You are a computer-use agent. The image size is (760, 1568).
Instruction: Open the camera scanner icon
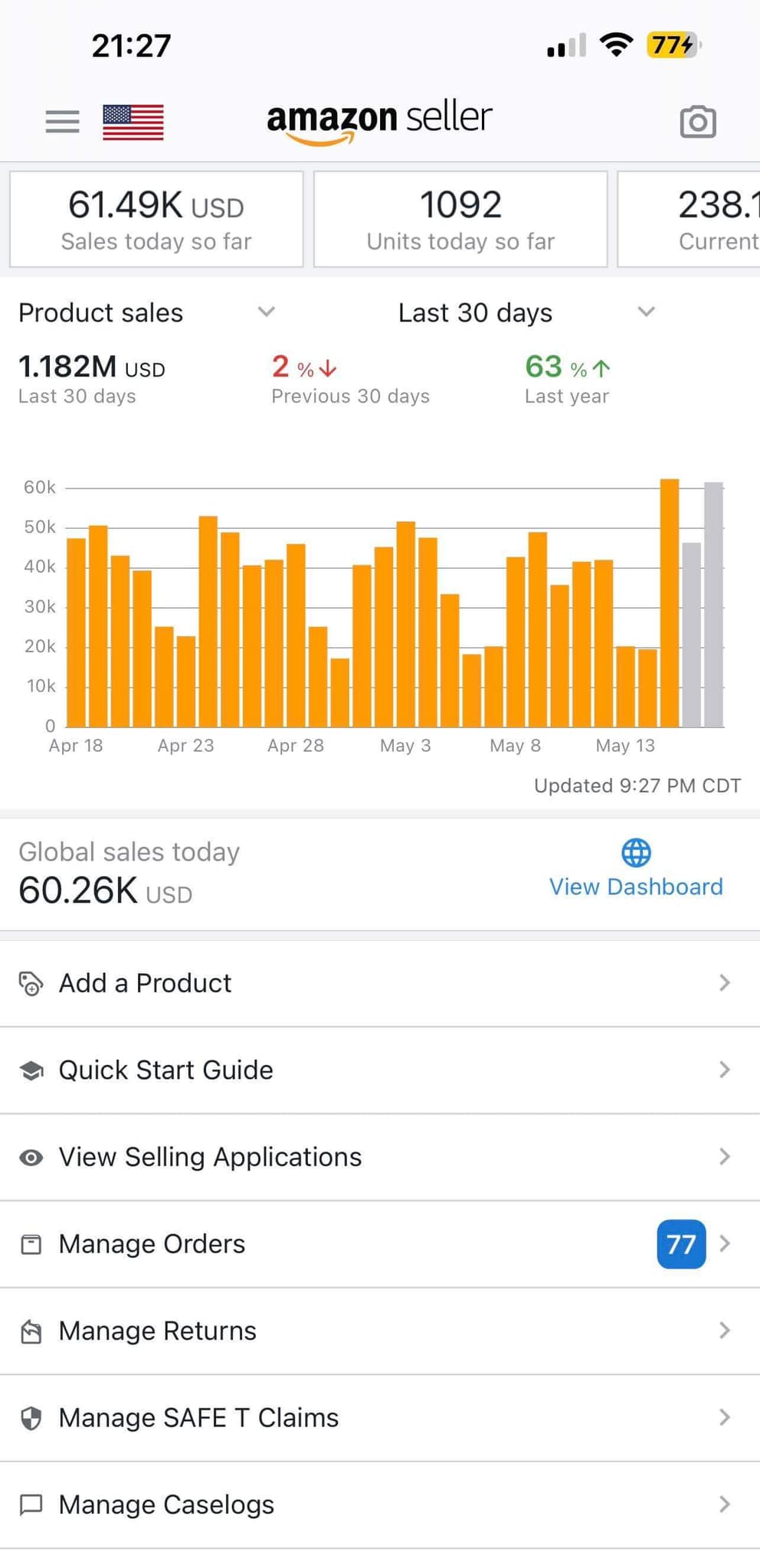point(697,122)
